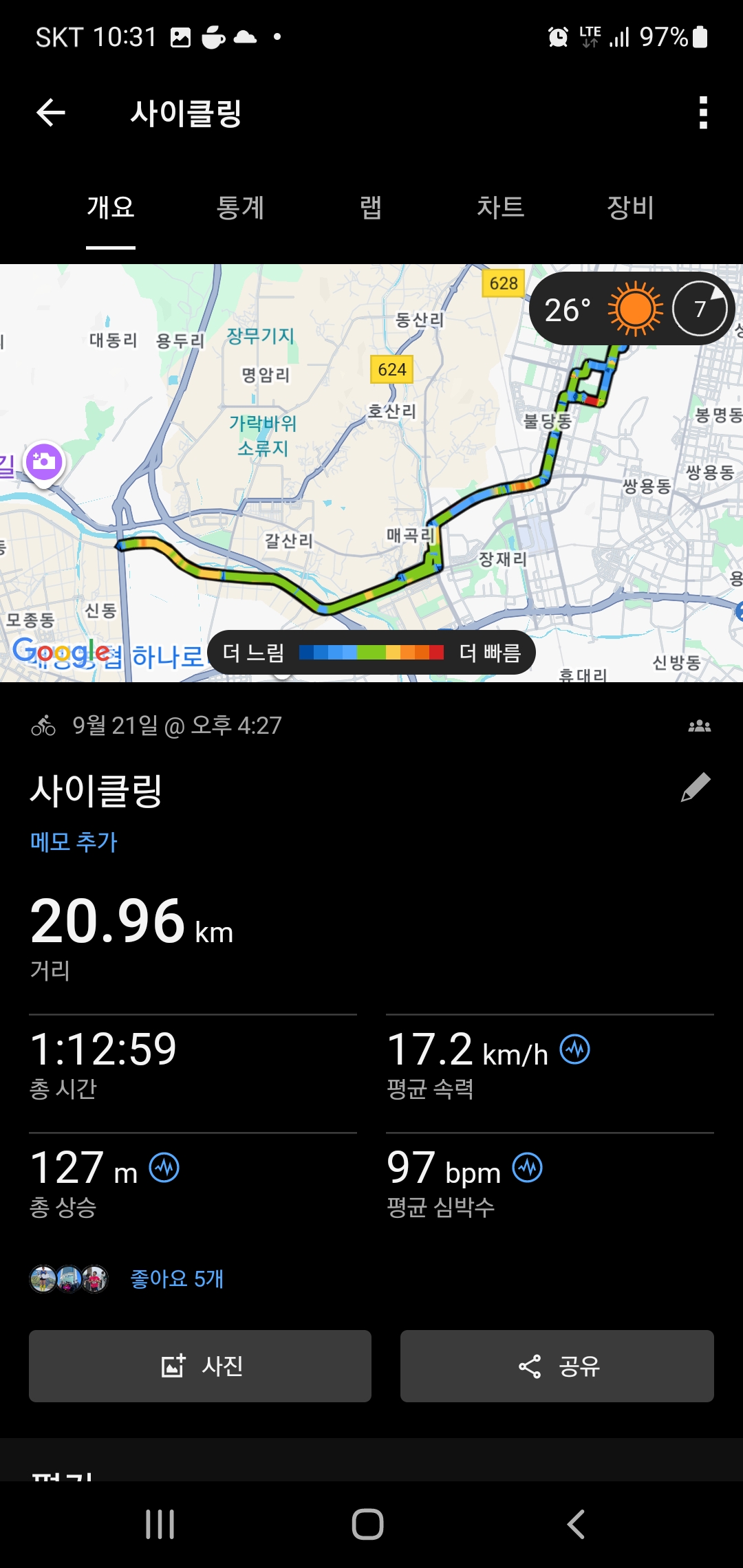Open the system recent apps button

[x=160, y=1524]
